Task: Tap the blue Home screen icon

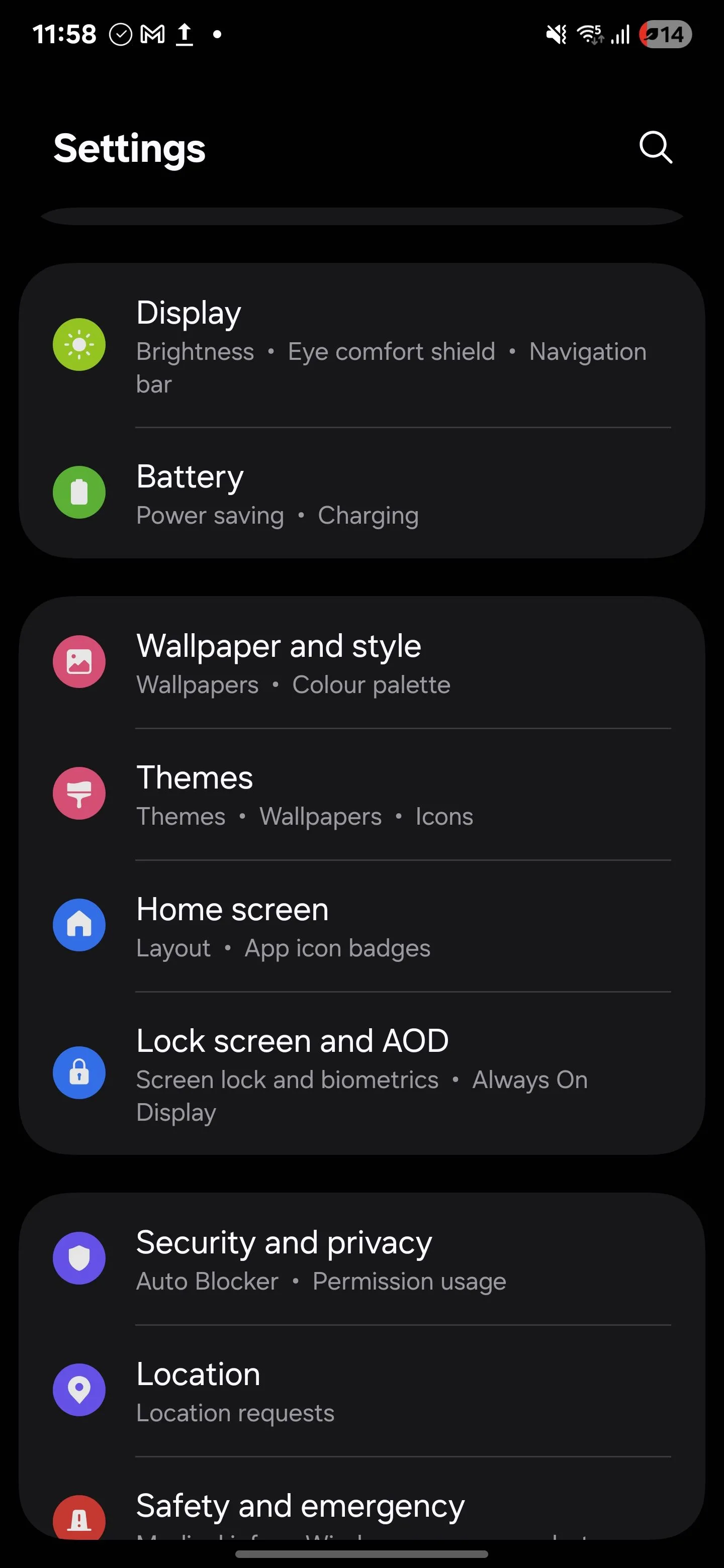Action: pyautogui.click(x=79, y=925)
